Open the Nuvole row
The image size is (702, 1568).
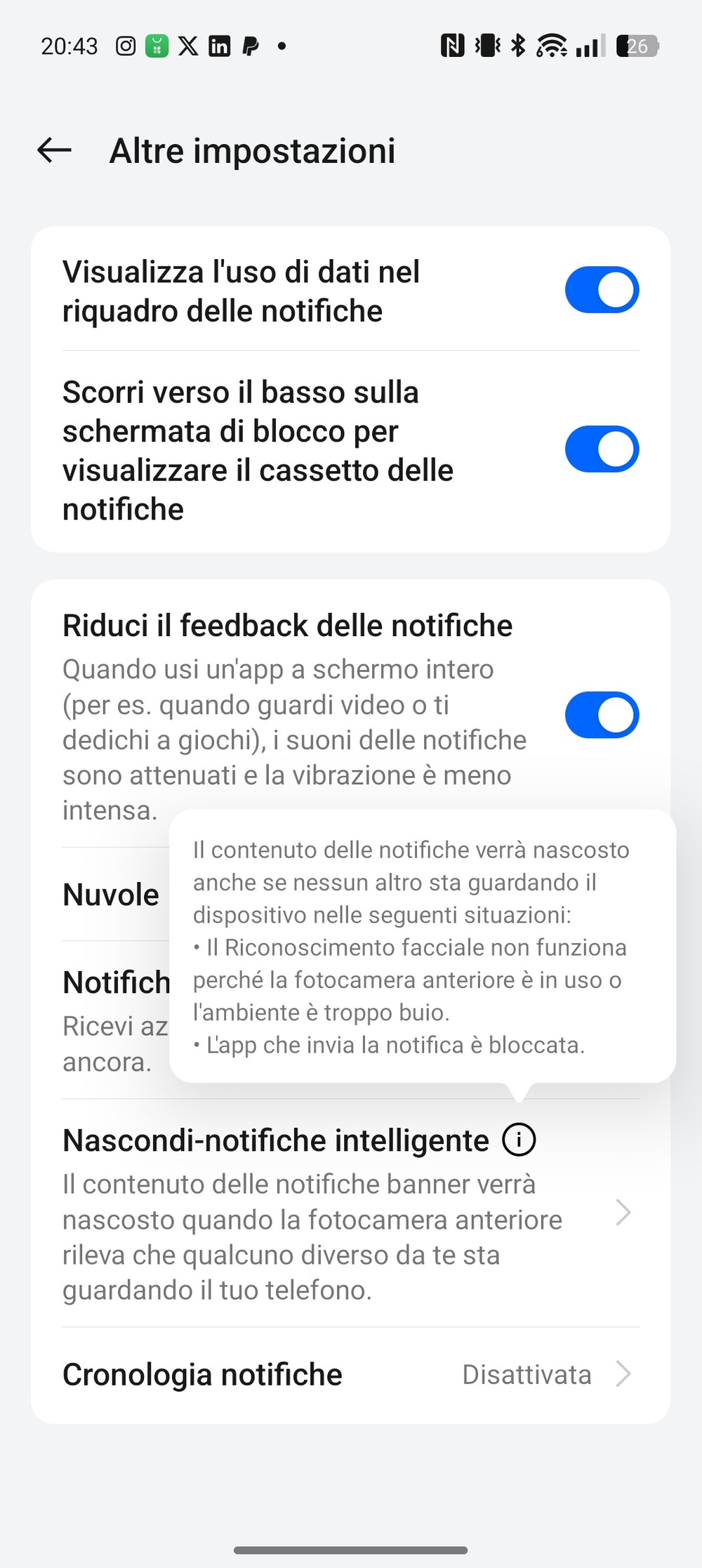click(111, 895)
